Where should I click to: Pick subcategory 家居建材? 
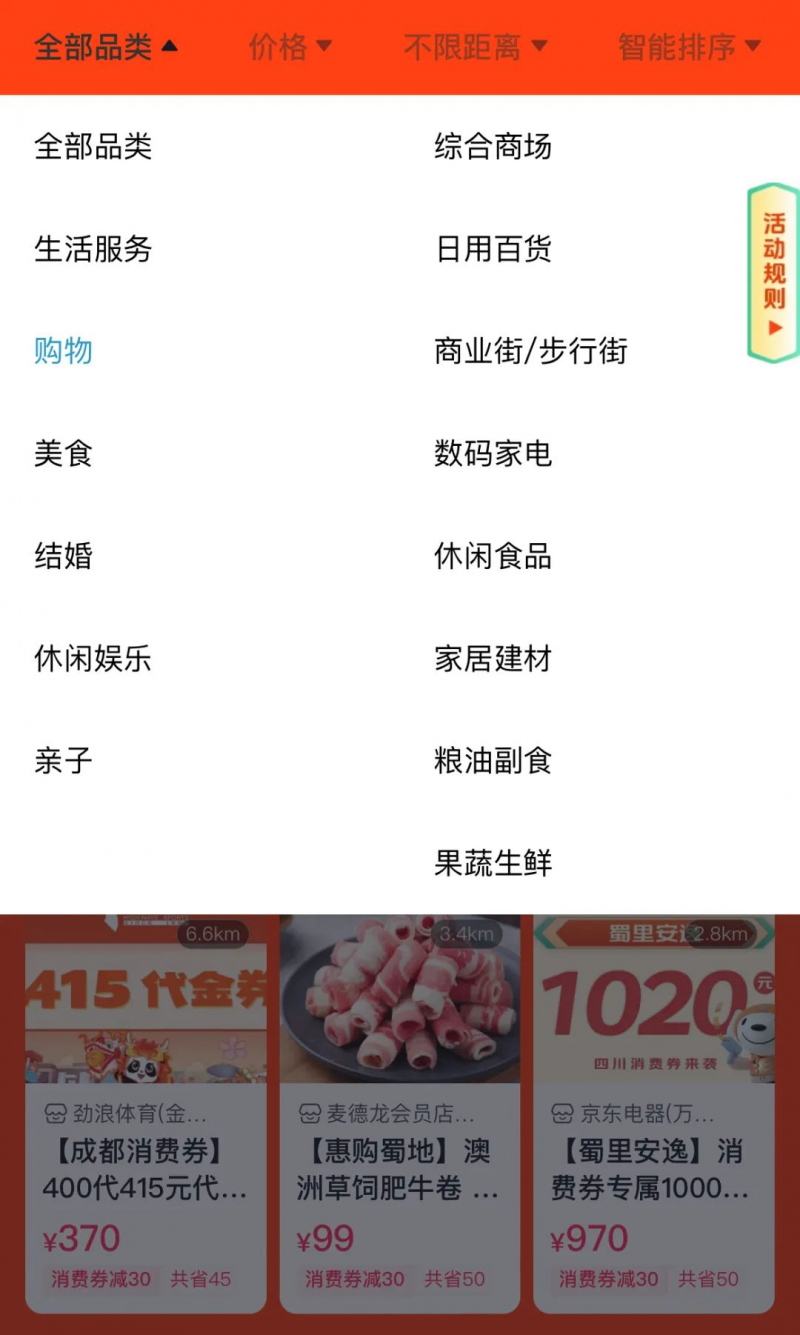pos(493,659)
